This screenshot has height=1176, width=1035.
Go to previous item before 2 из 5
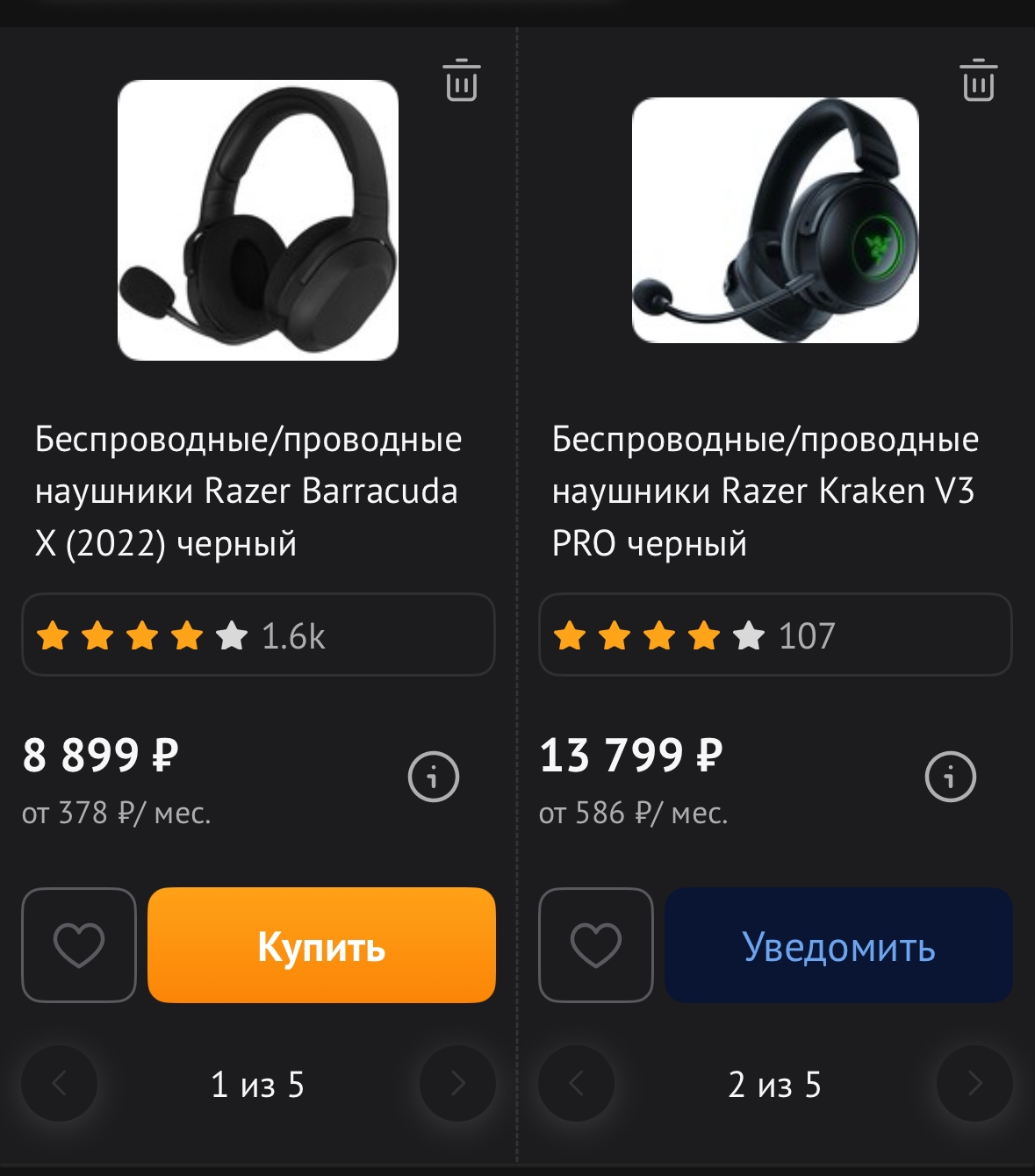click(576, 1084)
